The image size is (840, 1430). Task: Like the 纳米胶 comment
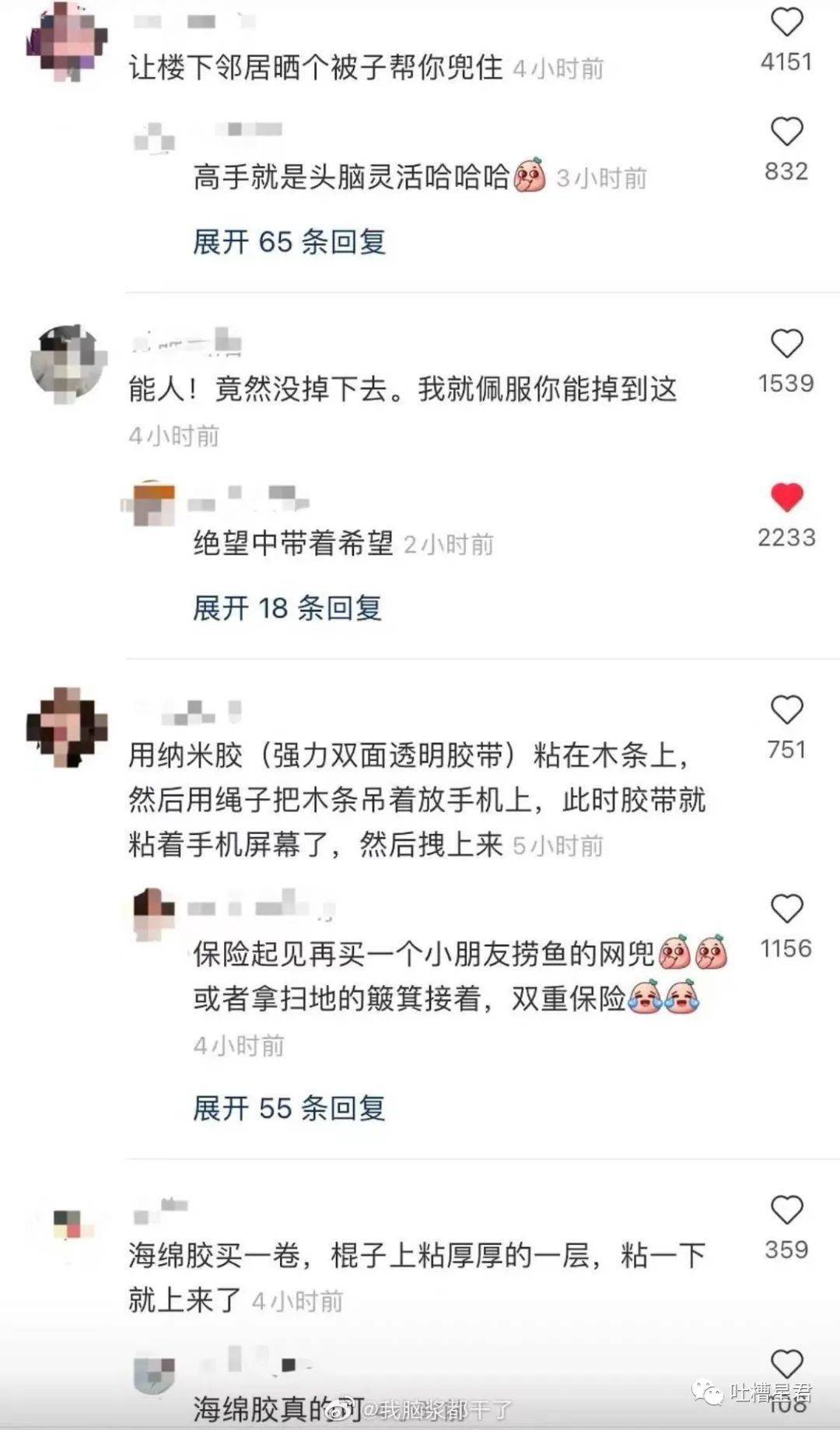coord(786,710)
